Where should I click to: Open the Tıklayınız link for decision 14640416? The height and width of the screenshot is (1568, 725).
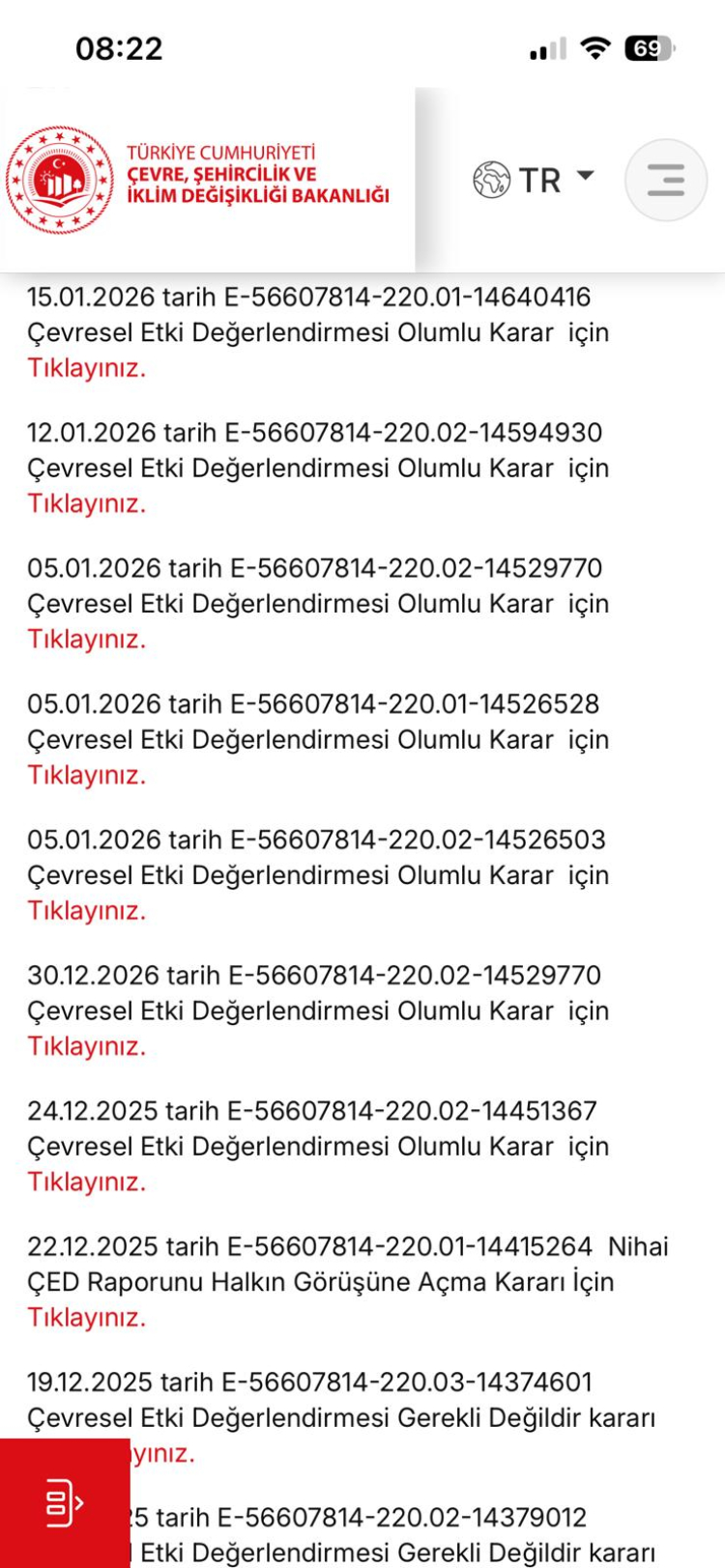86,368
